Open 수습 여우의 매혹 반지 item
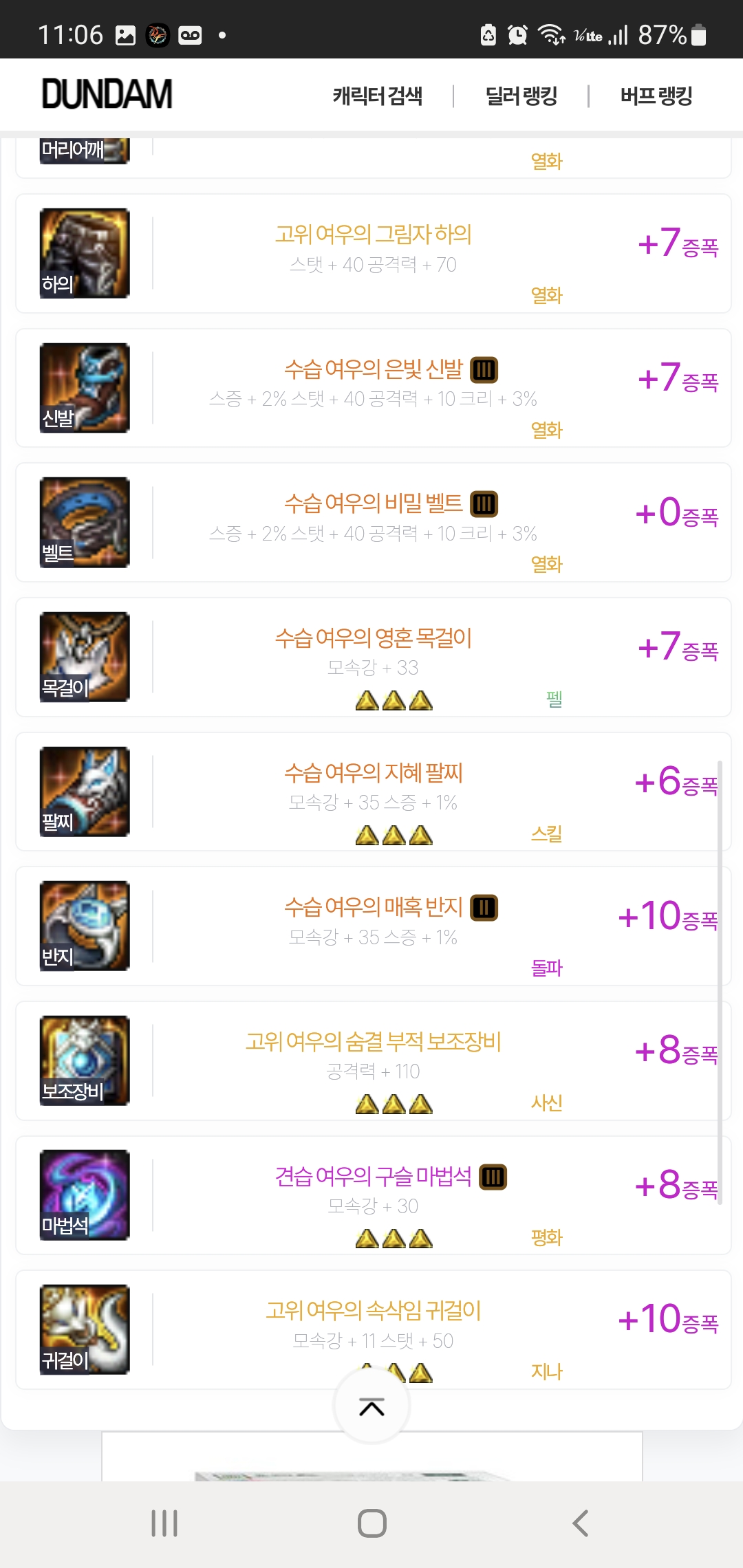 (373, 907)
